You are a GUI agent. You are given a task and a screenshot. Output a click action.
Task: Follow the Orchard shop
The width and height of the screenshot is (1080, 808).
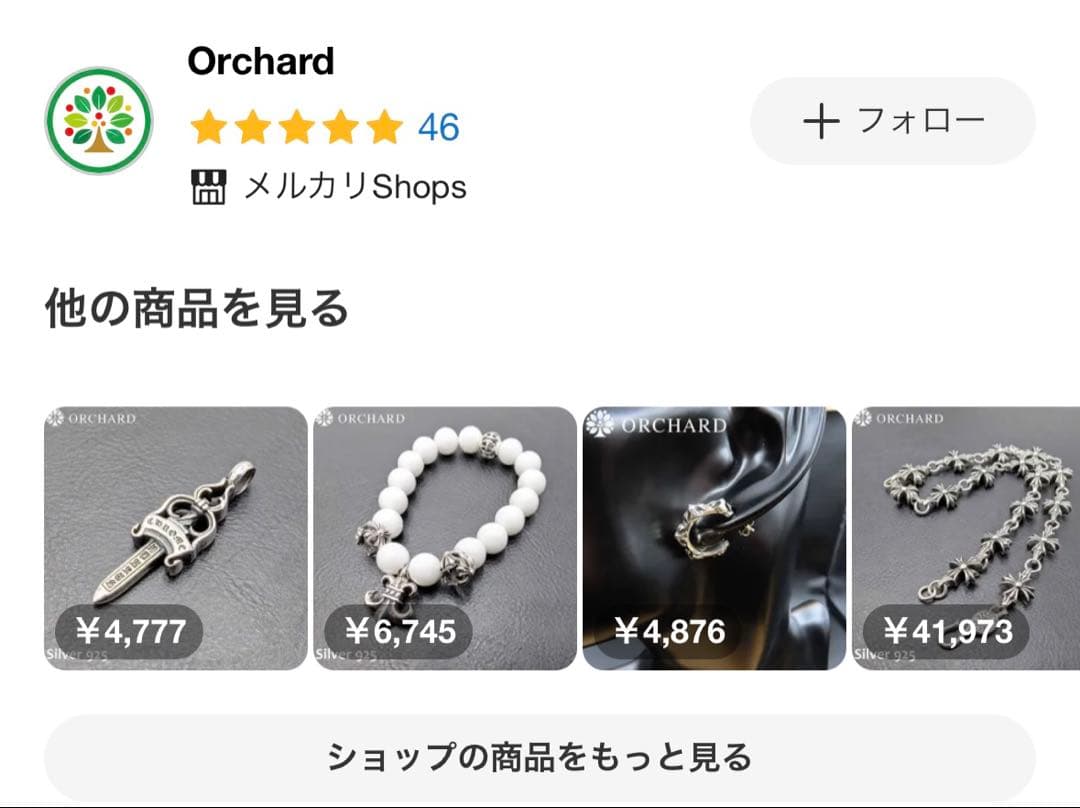pos(892,121)
